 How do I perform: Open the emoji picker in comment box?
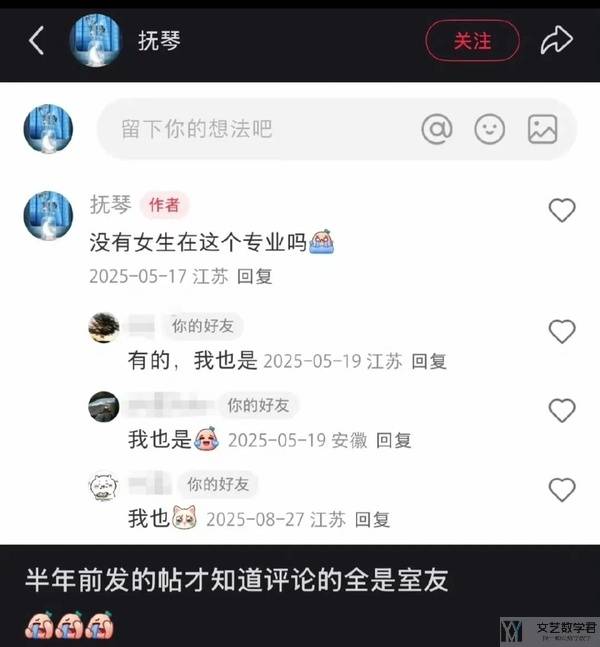tap(489, 129)
